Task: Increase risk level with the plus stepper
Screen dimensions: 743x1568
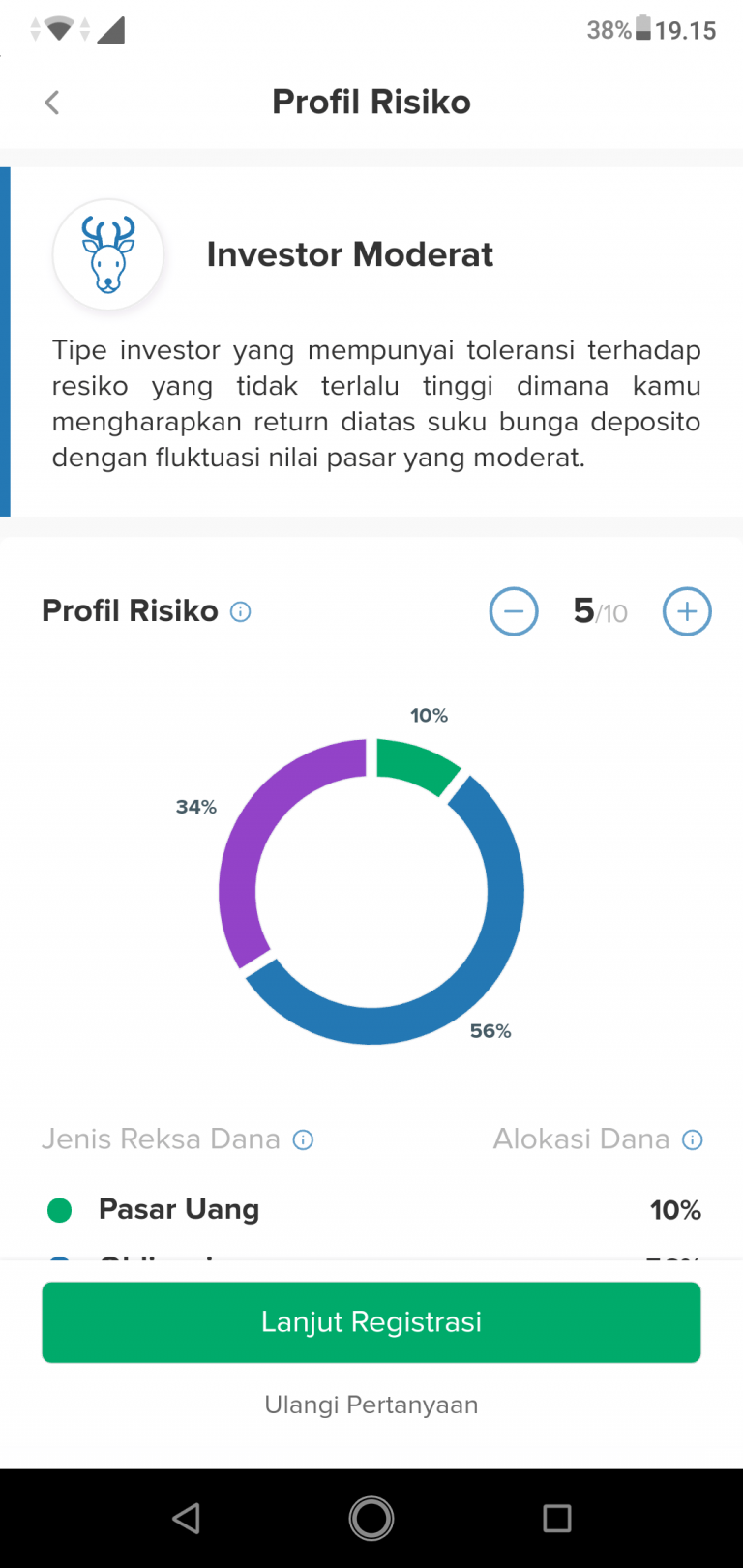Action: coord(686,610)
